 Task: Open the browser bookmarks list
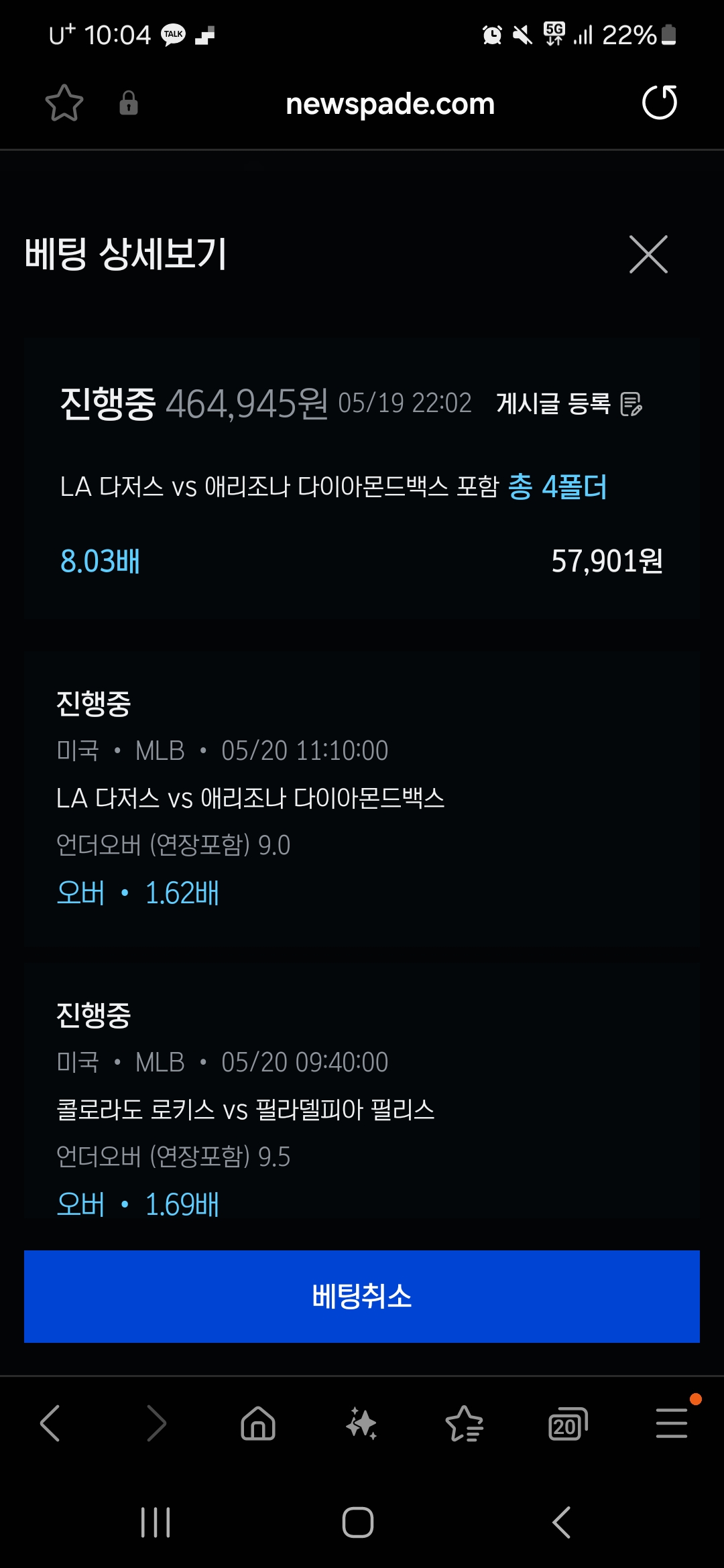point(464,1423)
